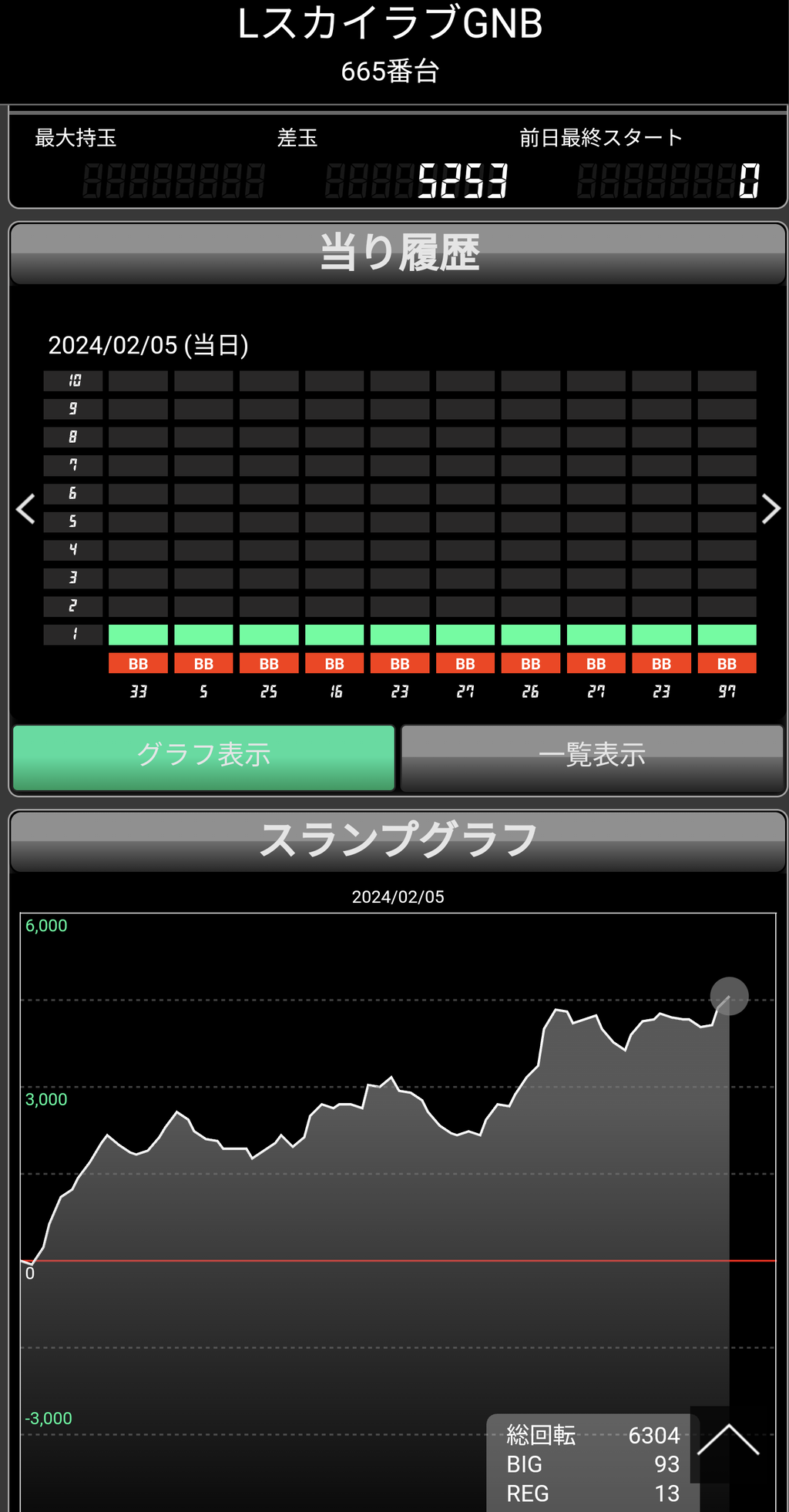
Task: Switch to 一覧表示 list view
Action: 592,756
